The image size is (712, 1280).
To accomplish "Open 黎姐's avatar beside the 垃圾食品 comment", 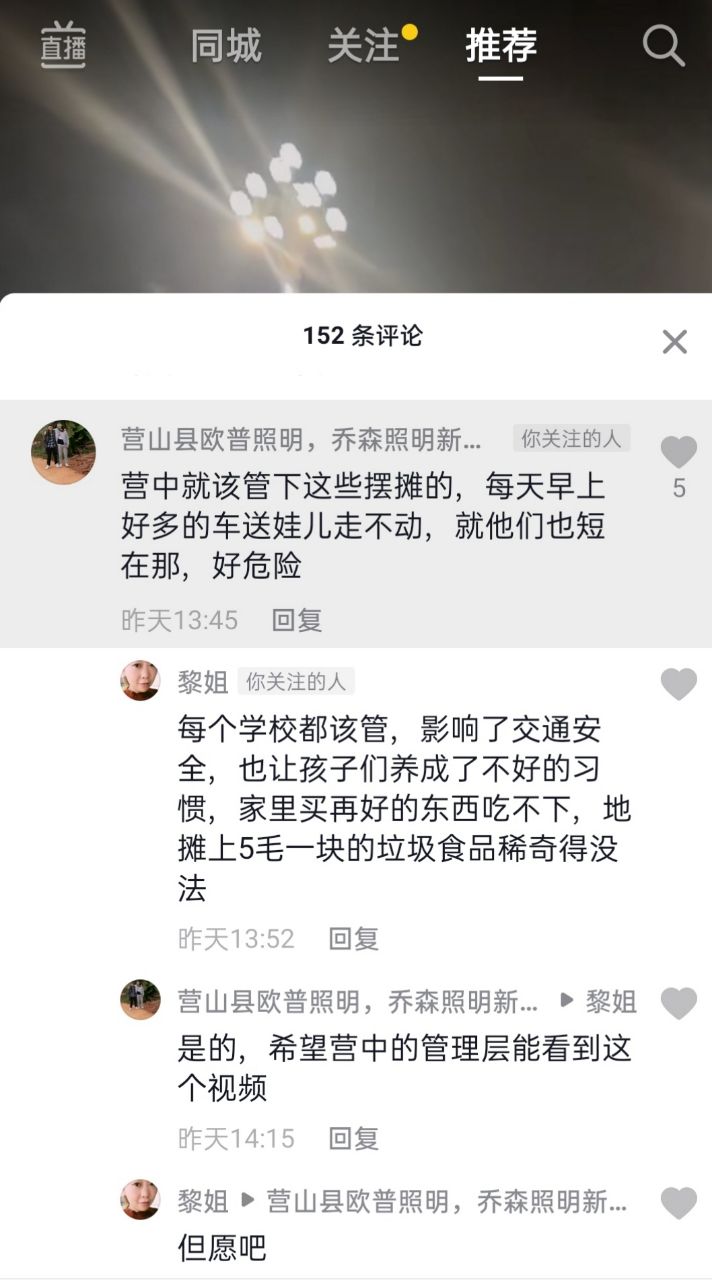I will coord(140,681).
